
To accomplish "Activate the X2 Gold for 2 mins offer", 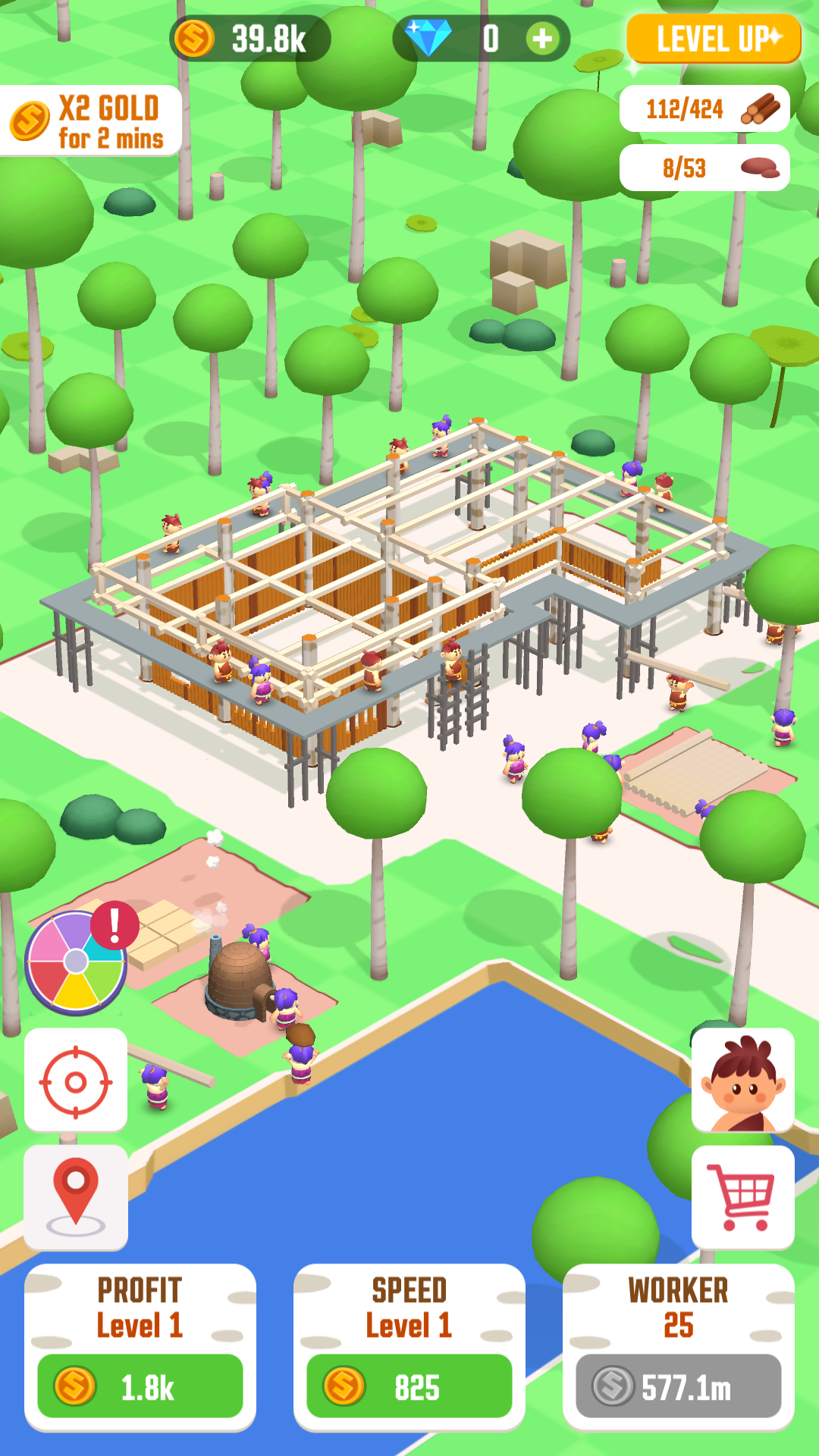I will (91, 121).
